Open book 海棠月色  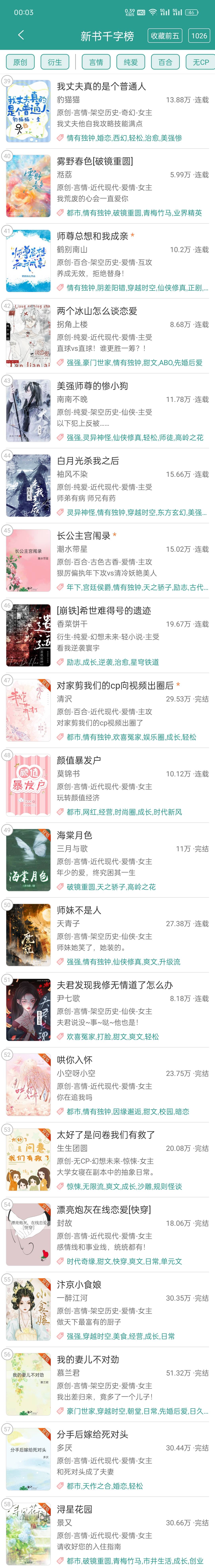(74, 835)
